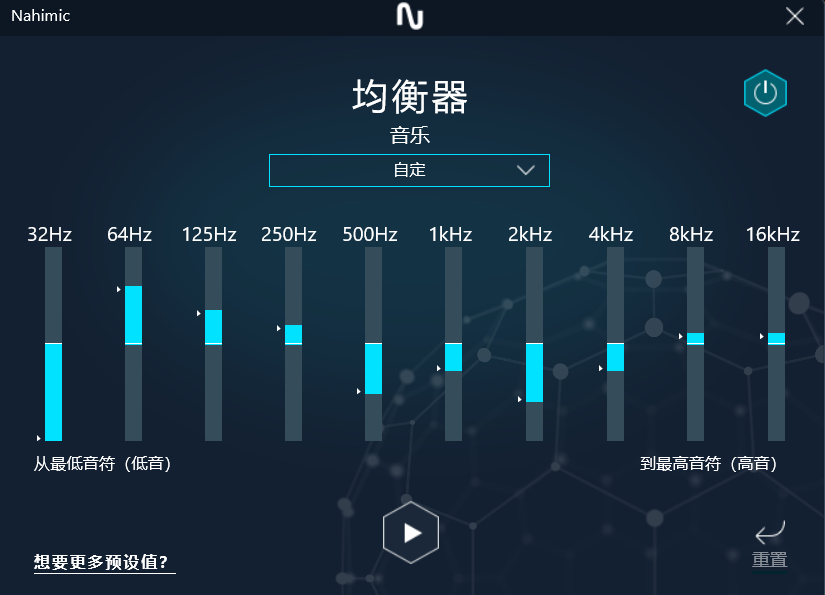
Task: Tap the 125Hz band slider
Action: [213, 343]
